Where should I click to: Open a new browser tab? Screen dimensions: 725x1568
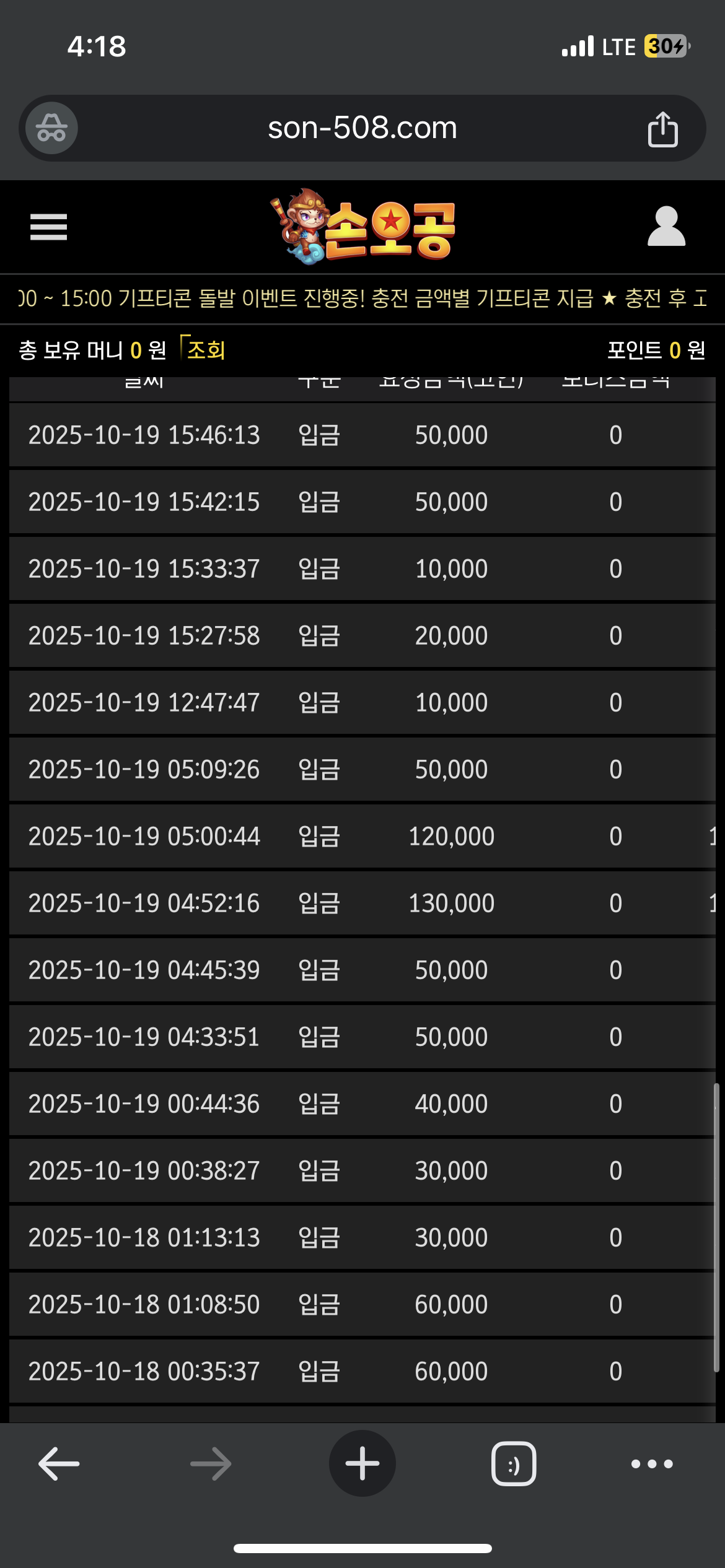(x=362, y=1464)
